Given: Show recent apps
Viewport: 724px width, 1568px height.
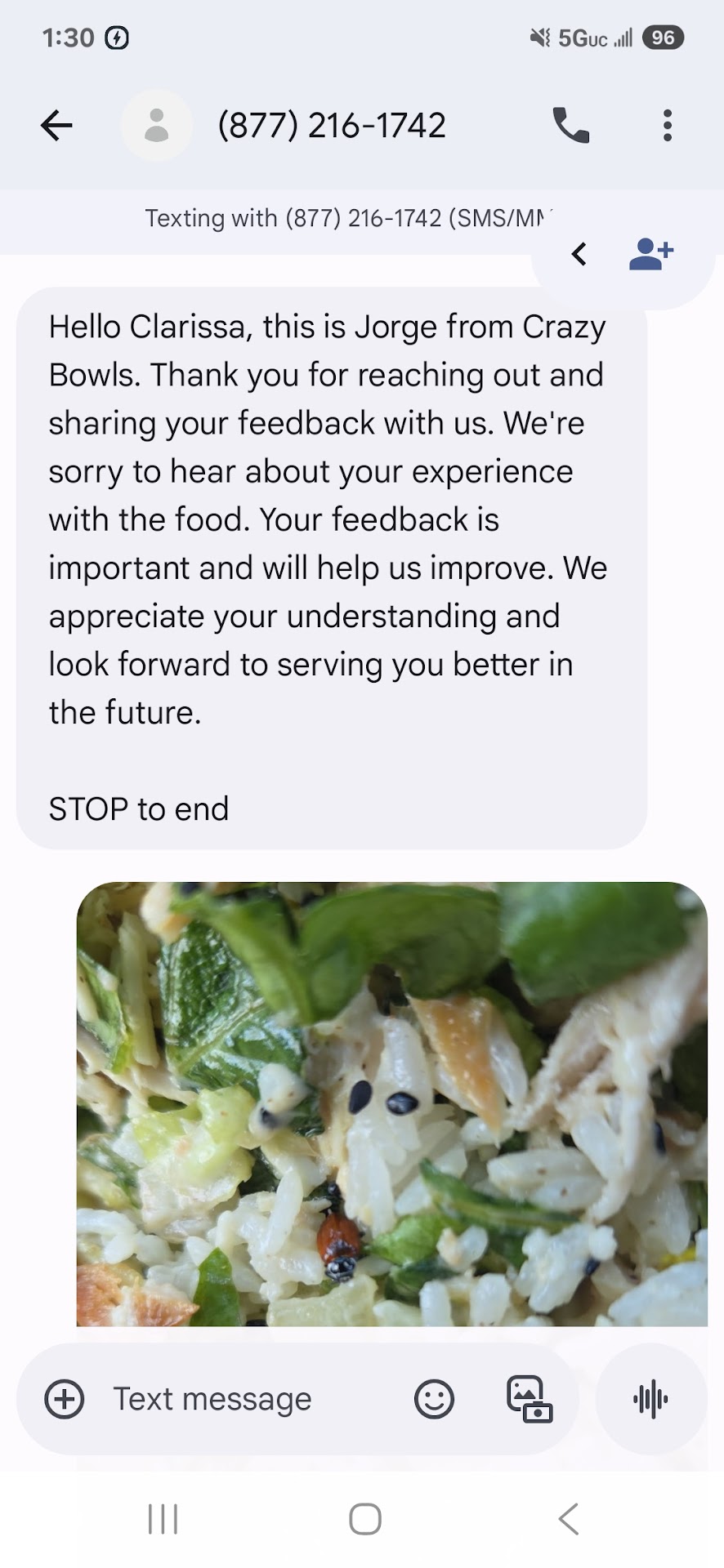Looking at the screenshot, I should click(x=163, y=1519).
